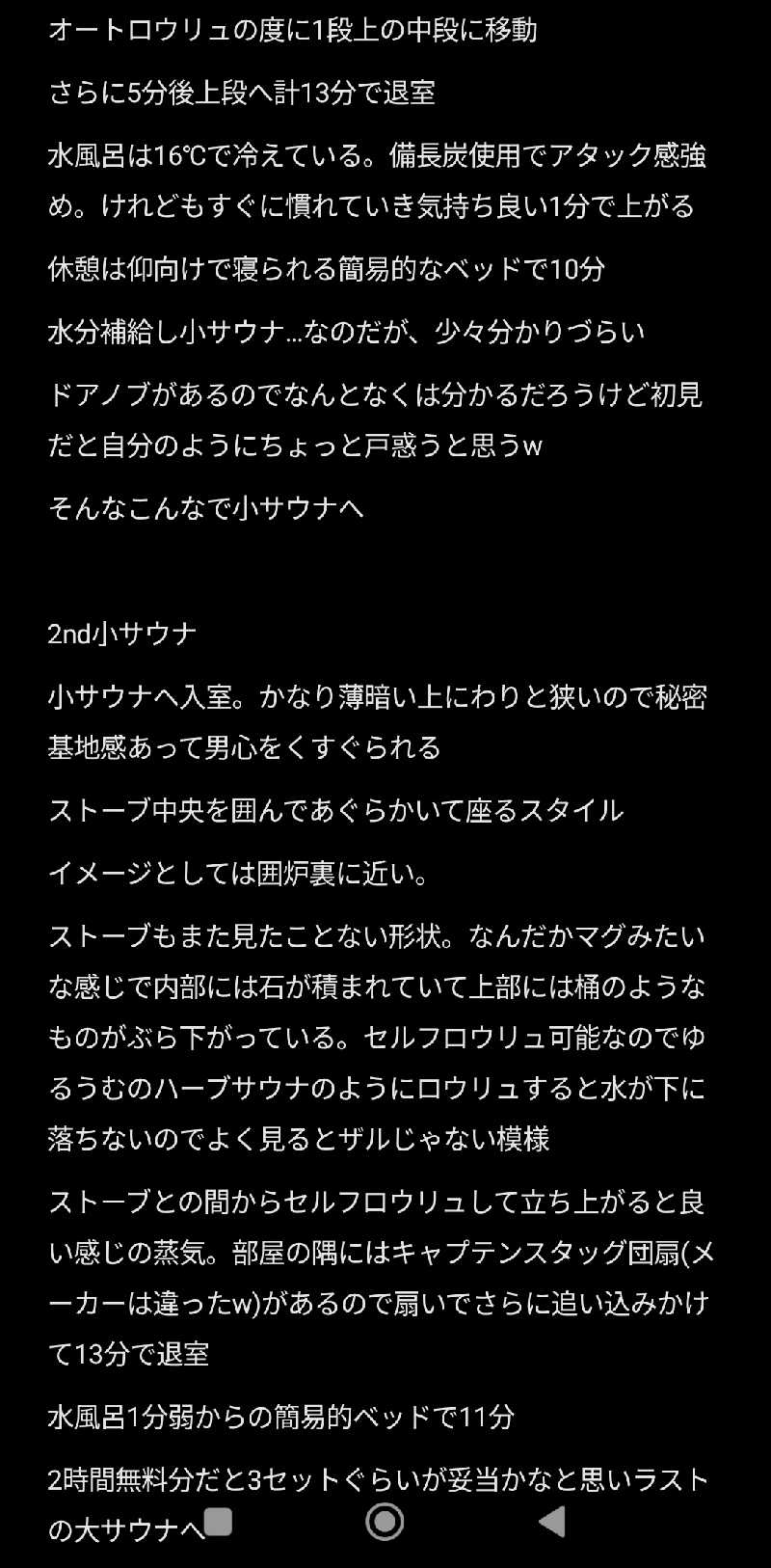Tap the paragraph starting 小サウナへ入室
Screen dimensions: 771x1568
(x=376, y=723)
